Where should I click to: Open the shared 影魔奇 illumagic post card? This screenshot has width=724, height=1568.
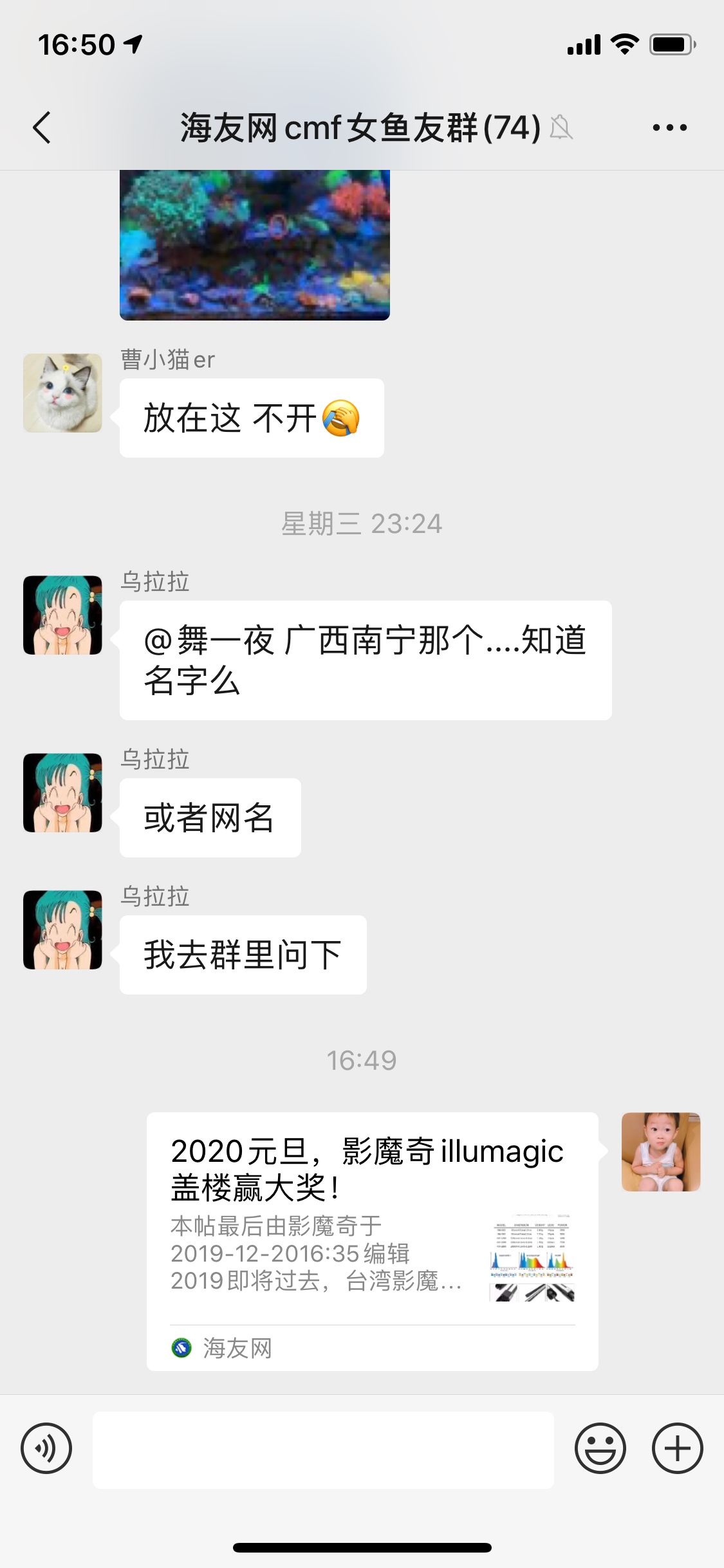[x=372, y=1241]
